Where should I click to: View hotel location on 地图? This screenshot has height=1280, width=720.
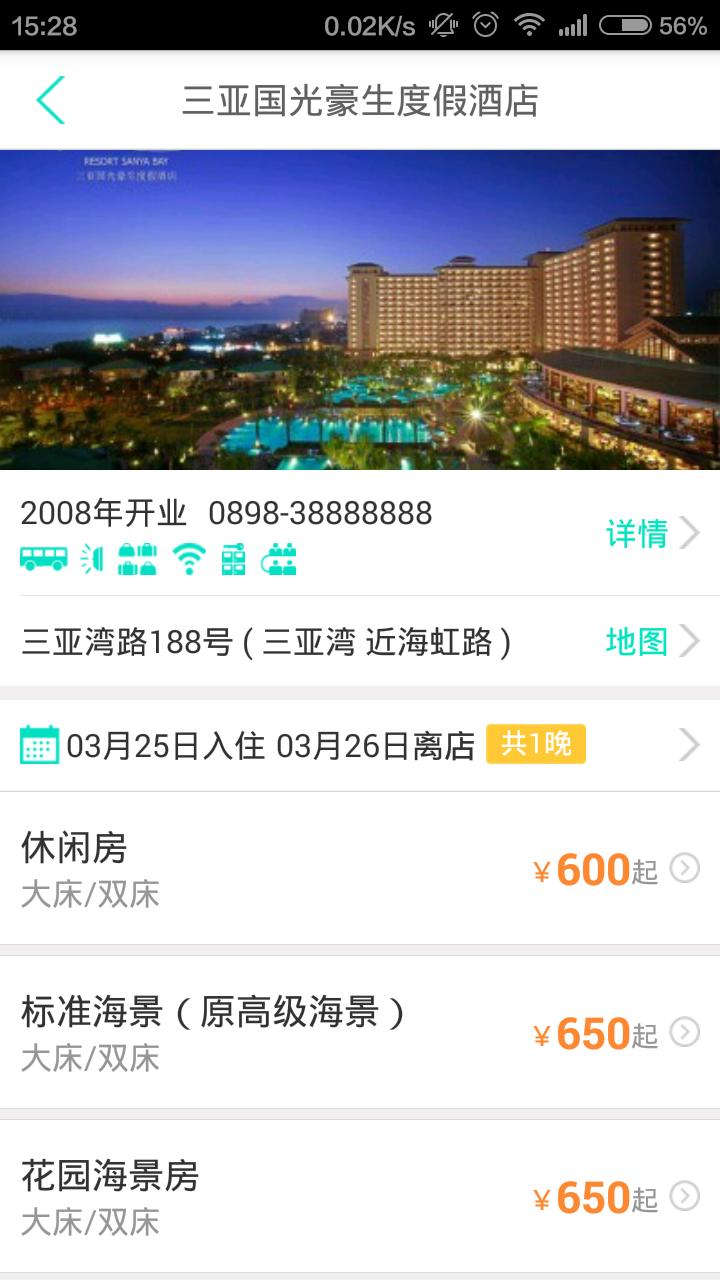[650, 641]
